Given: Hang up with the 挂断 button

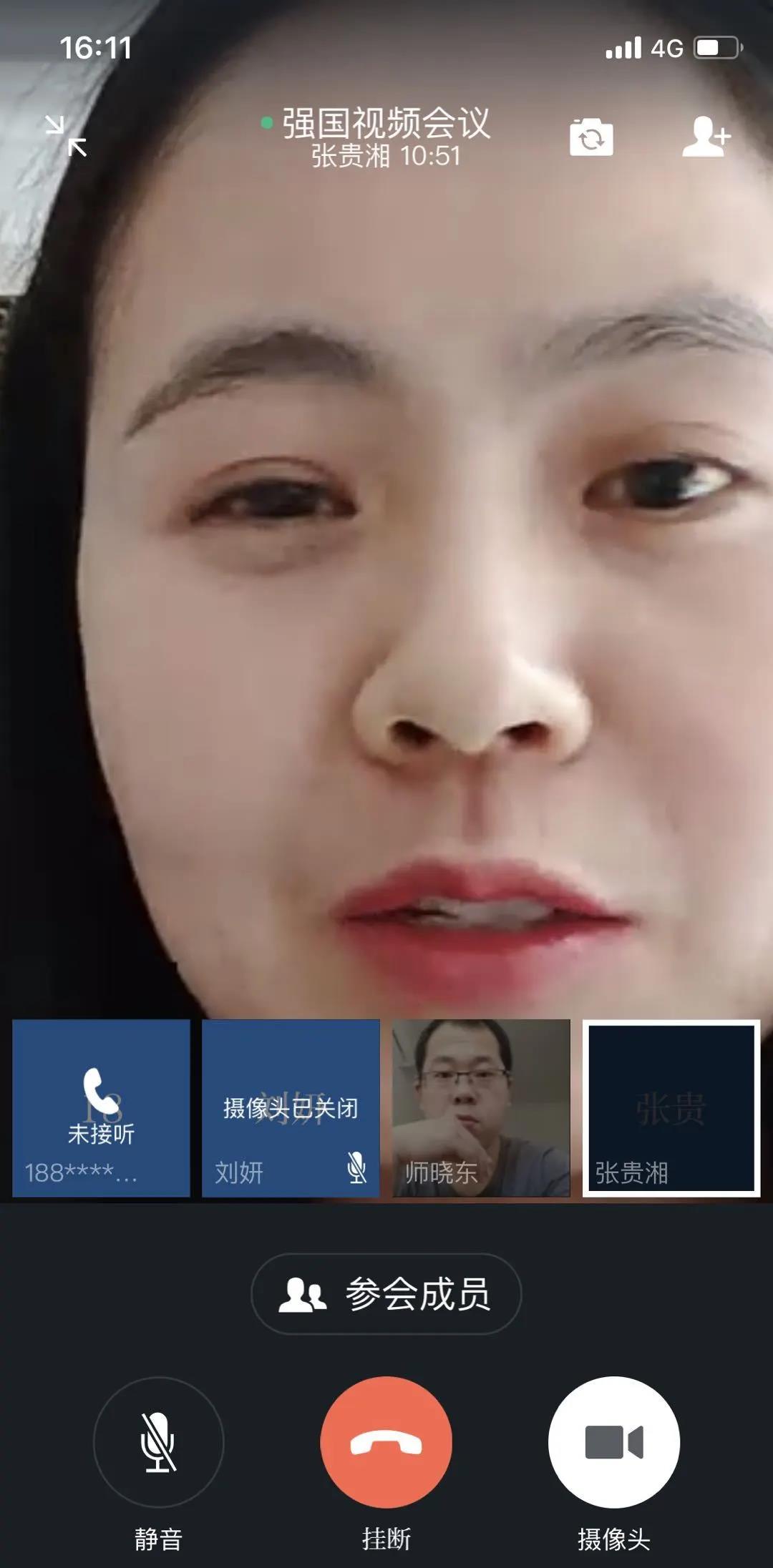Looking at the screenshot, I should (386, 1442).
